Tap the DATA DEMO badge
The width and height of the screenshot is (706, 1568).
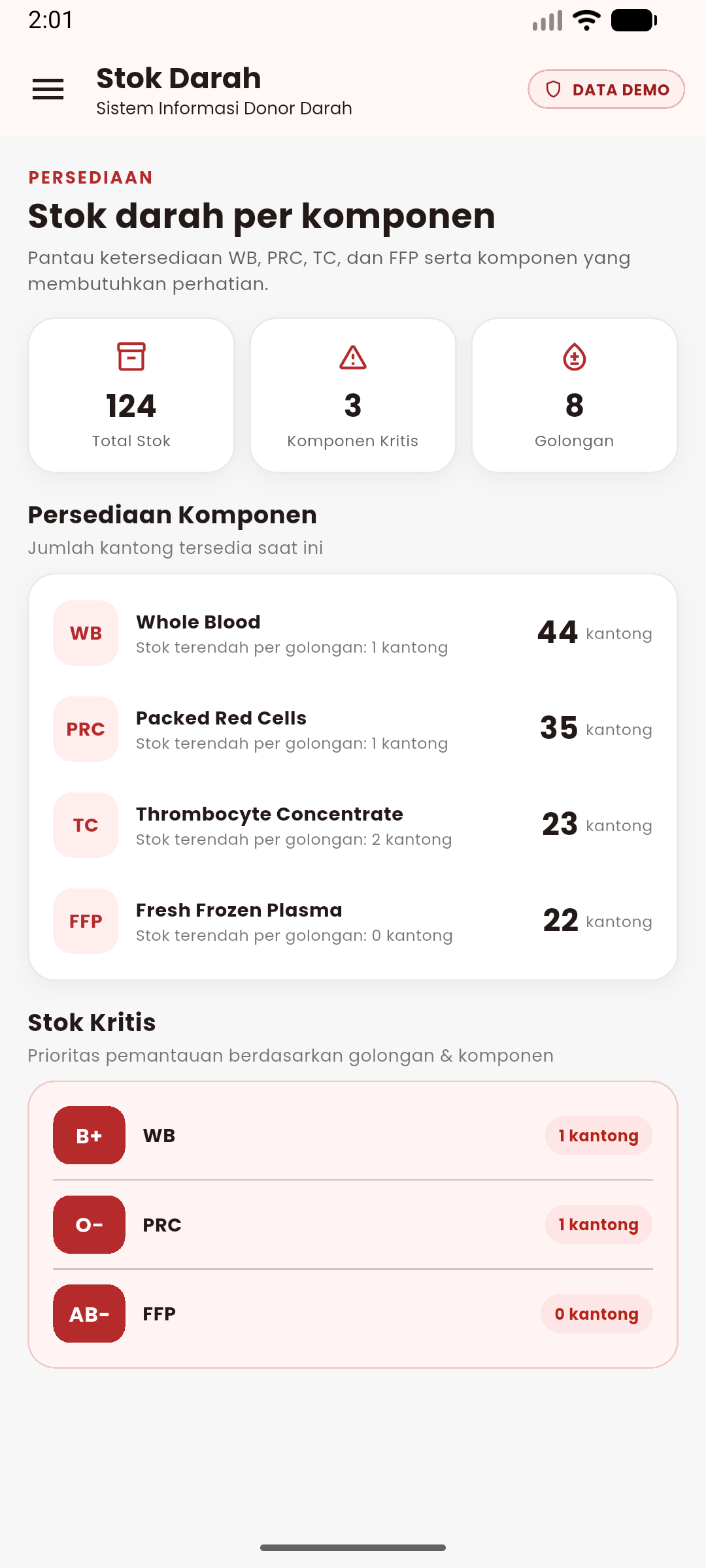pyautogui.click(x=606, y=90)
